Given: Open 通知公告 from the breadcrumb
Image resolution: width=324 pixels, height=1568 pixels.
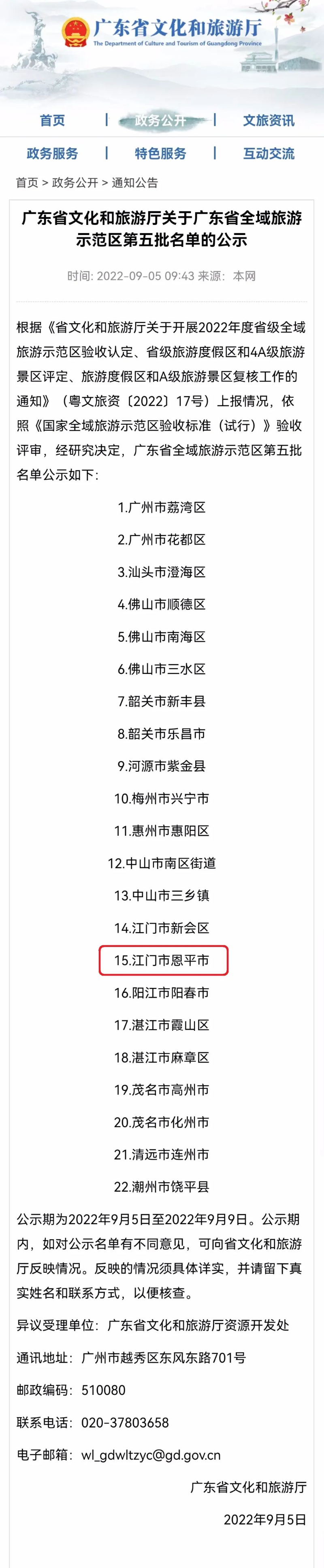Looking at the screenshot, I should [x=134, y=182].
